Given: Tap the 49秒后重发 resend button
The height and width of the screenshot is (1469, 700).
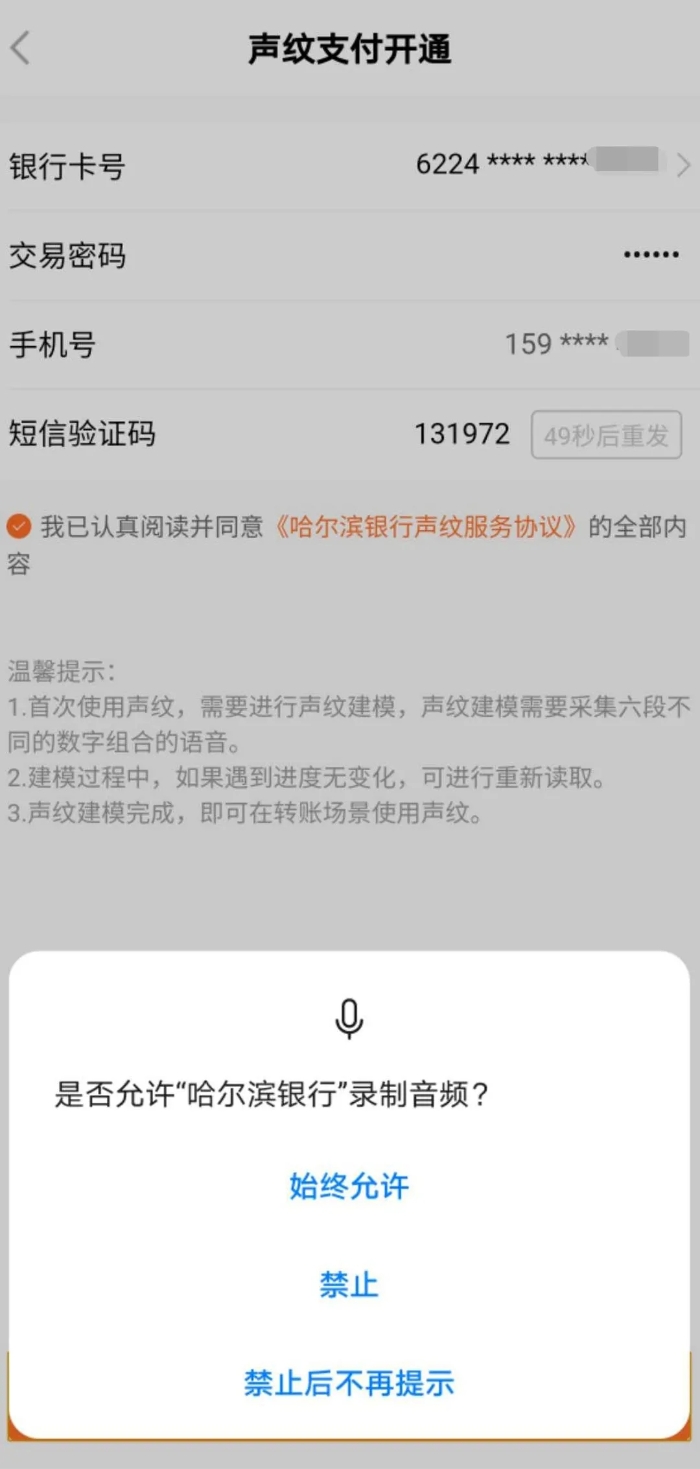Looking at the screenshot, I should [606, 435].
